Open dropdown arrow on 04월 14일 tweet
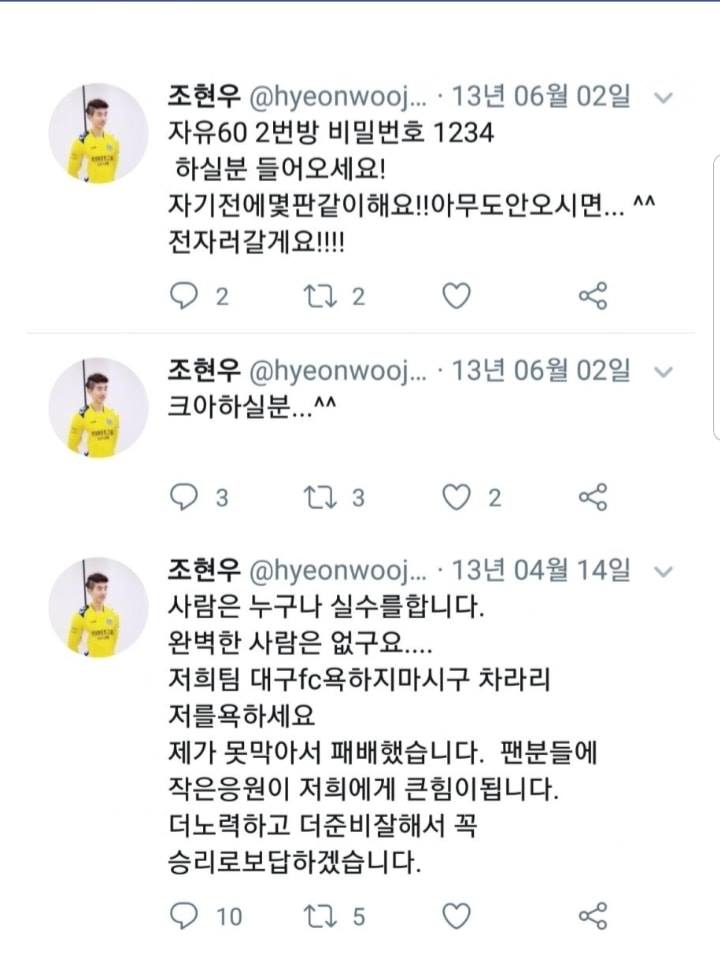 662,570
